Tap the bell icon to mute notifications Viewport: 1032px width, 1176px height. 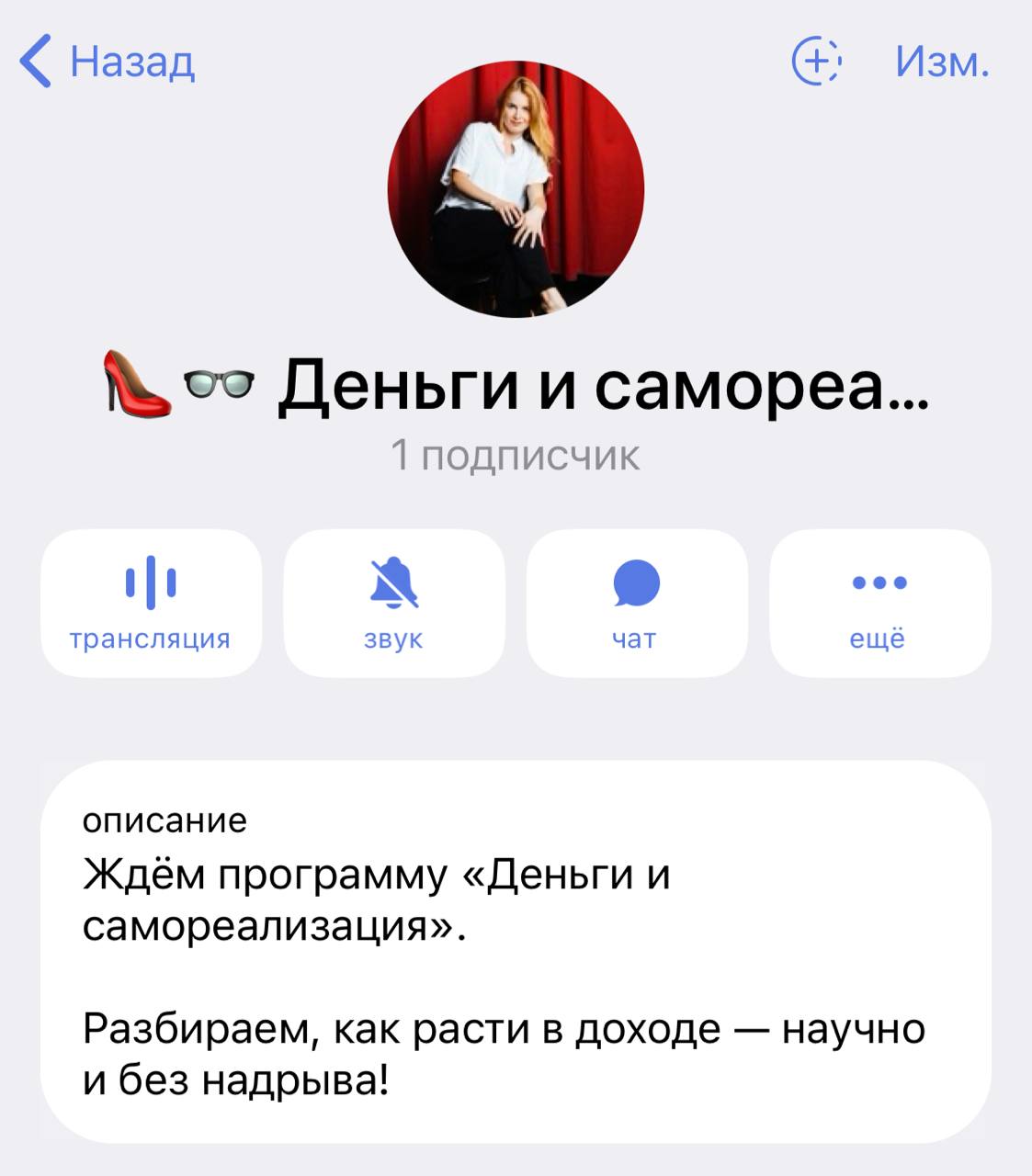tap(392, 582)
